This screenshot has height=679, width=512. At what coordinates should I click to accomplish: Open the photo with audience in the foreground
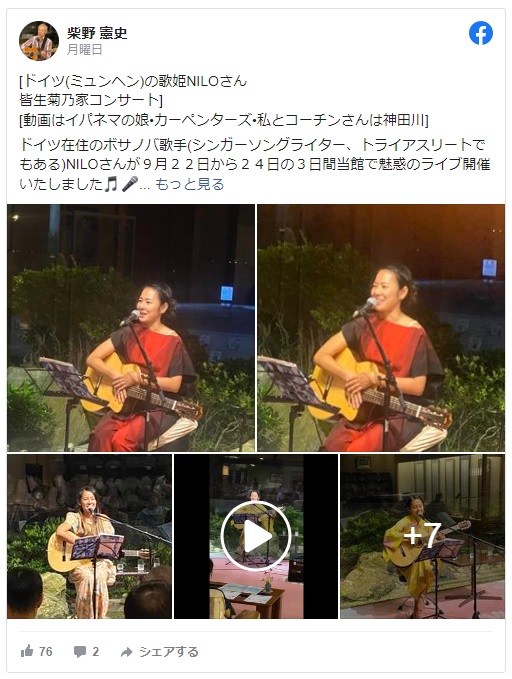point(89,536)
